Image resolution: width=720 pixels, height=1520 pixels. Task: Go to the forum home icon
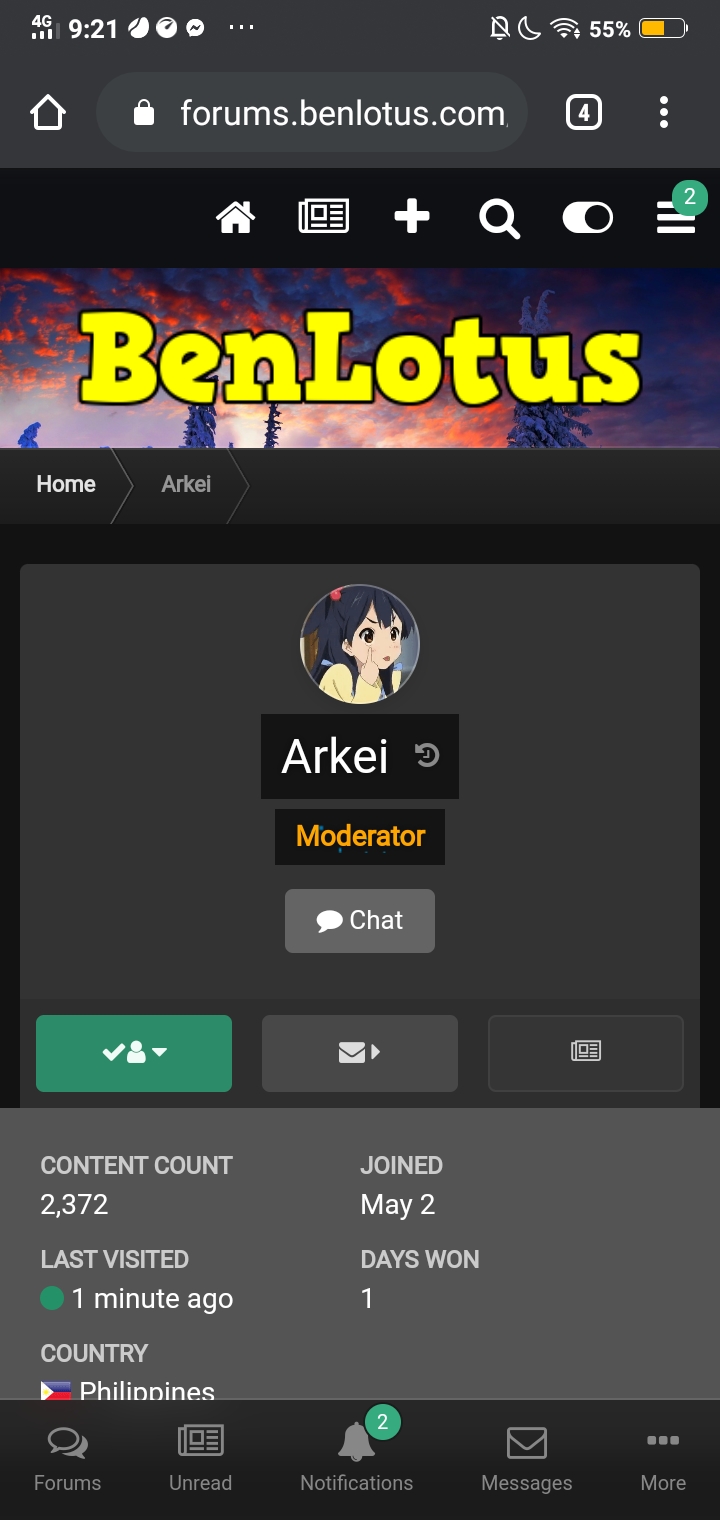(236, 217)
